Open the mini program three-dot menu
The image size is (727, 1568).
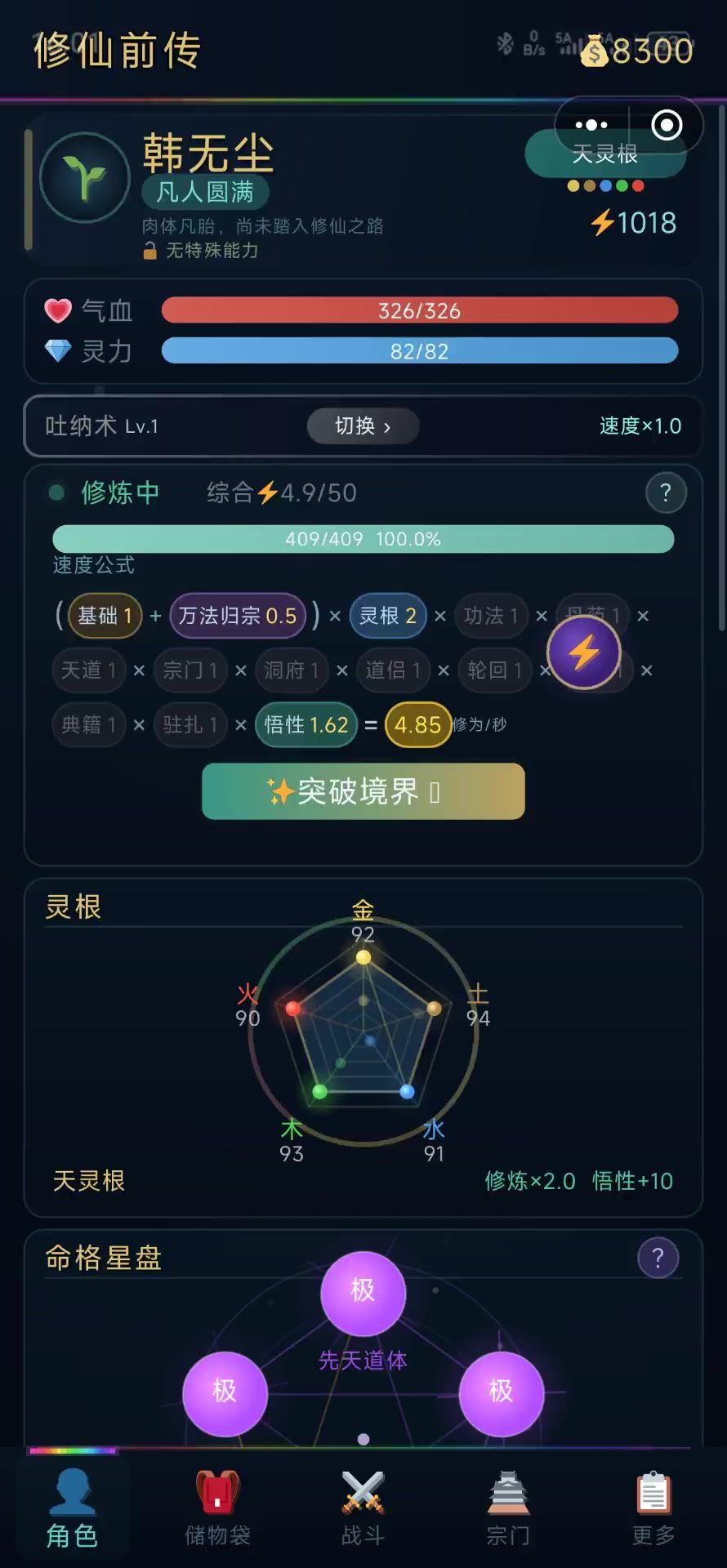(x=591, y=125)
